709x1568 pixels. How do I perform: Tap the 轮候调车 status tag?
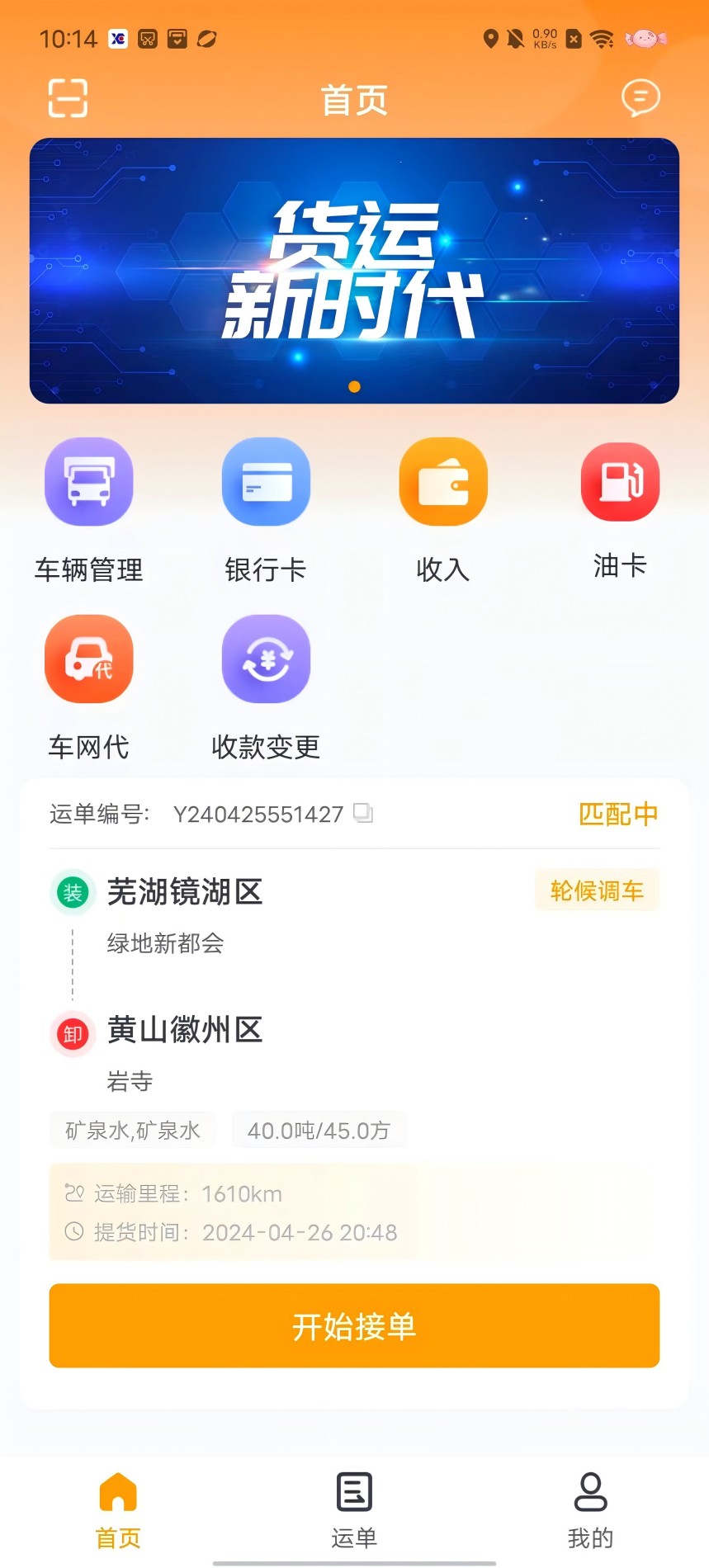597,890
